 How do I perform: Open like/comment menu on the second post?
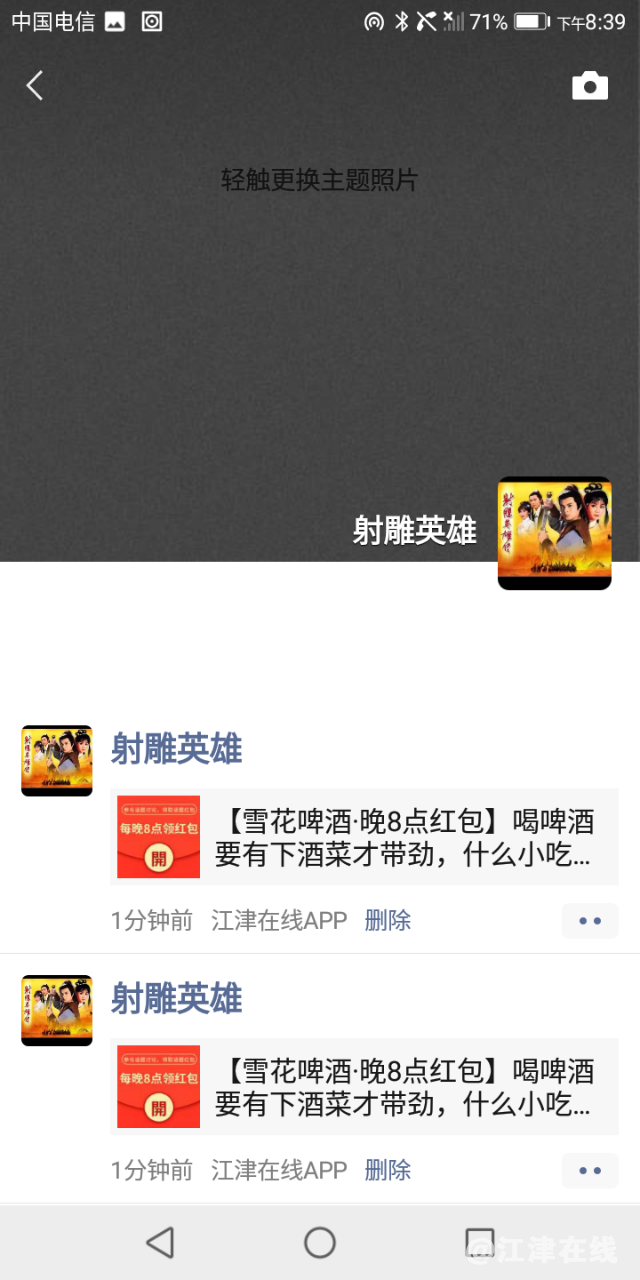pos(590,1170)
